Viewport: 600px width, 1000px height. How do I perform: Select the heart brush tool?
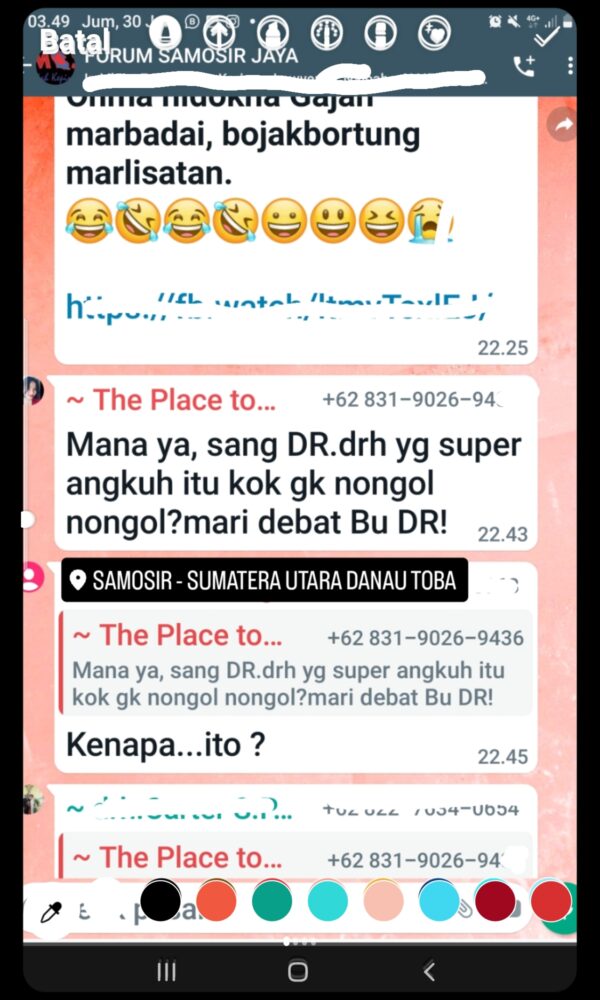click(x=434, y=33)
